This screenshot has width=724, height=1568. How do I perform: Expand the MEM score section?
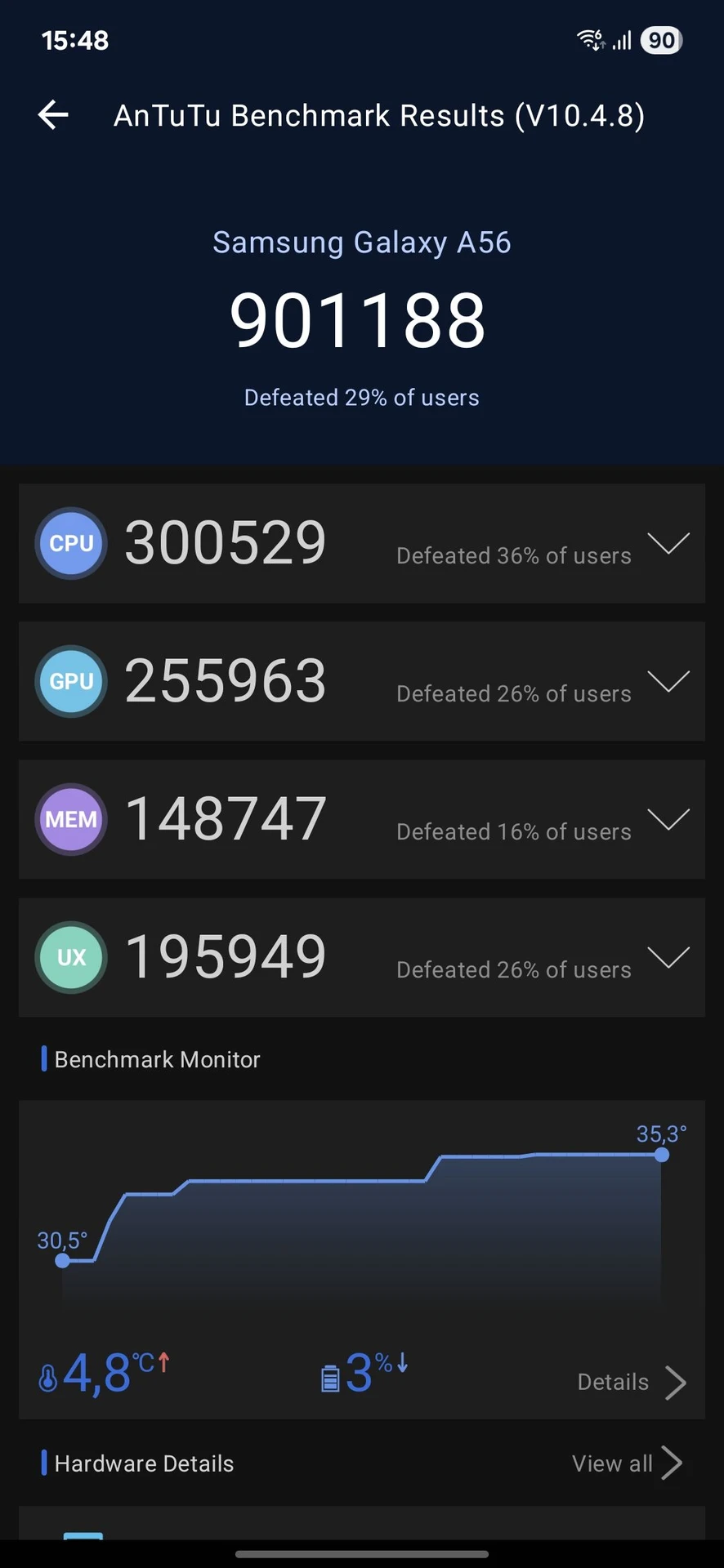668,819
